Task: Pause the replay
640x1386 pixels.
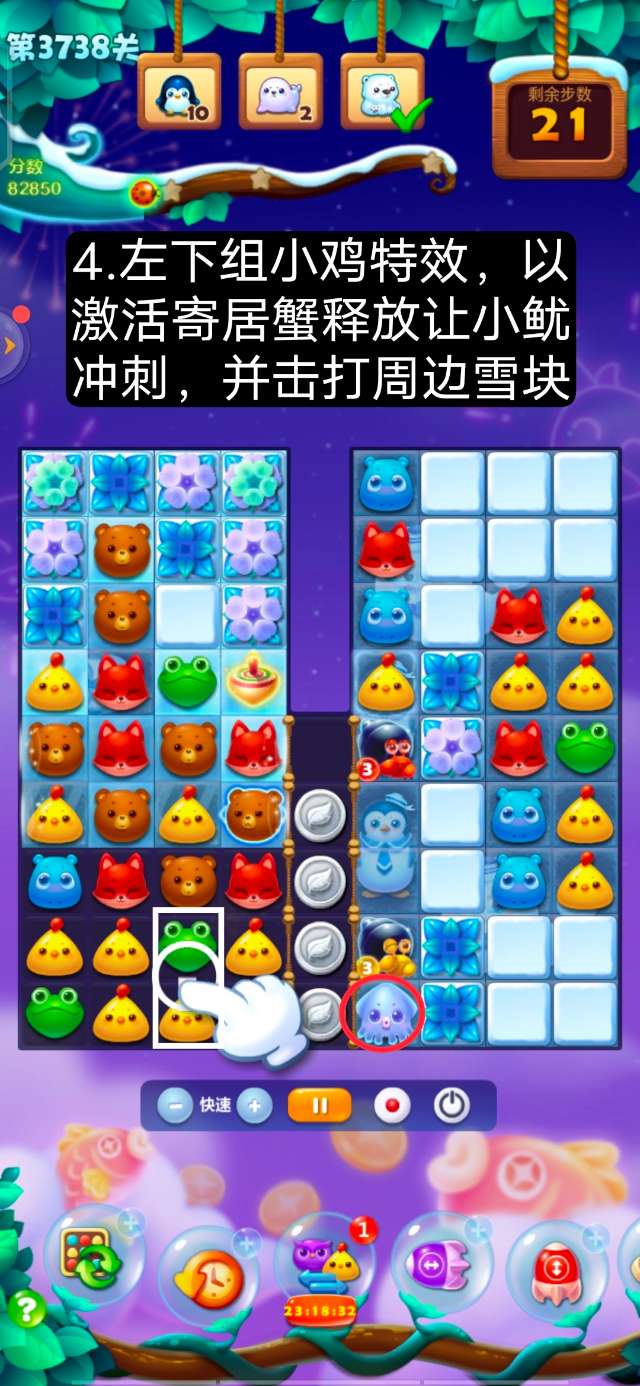Action: [320, 1106]
